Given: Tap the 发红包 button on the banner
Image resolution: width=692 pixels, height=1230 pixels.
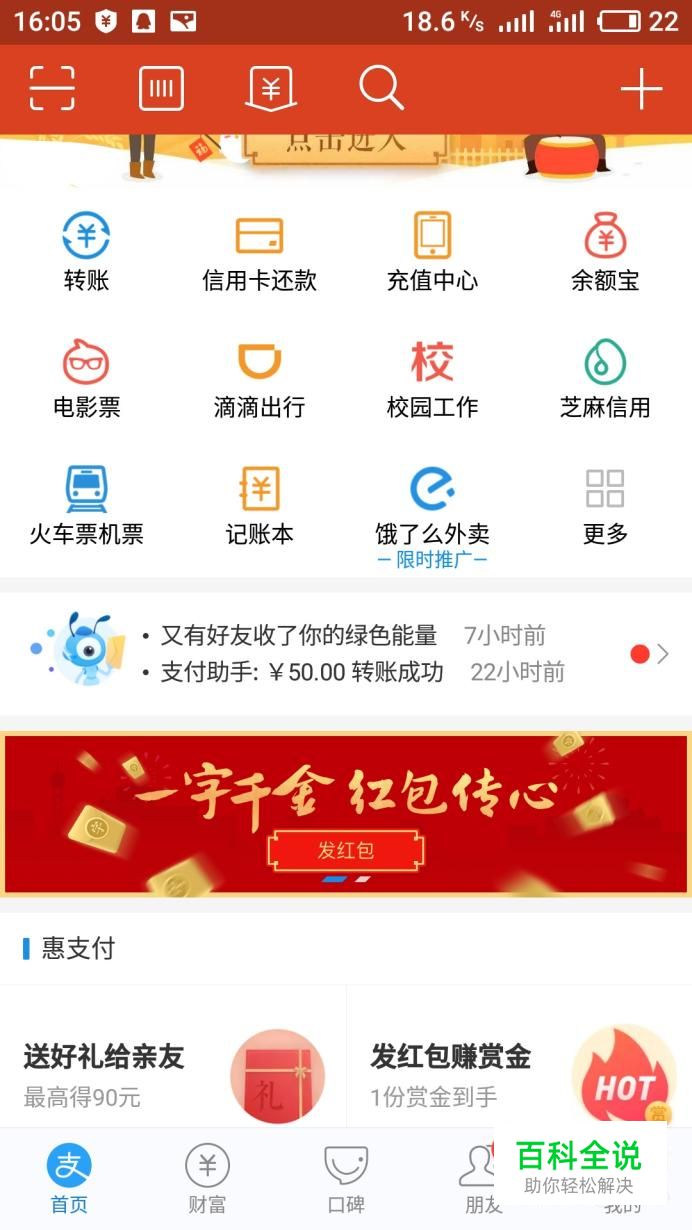Looking at the screenshot, I should click(x=346, y=851).
